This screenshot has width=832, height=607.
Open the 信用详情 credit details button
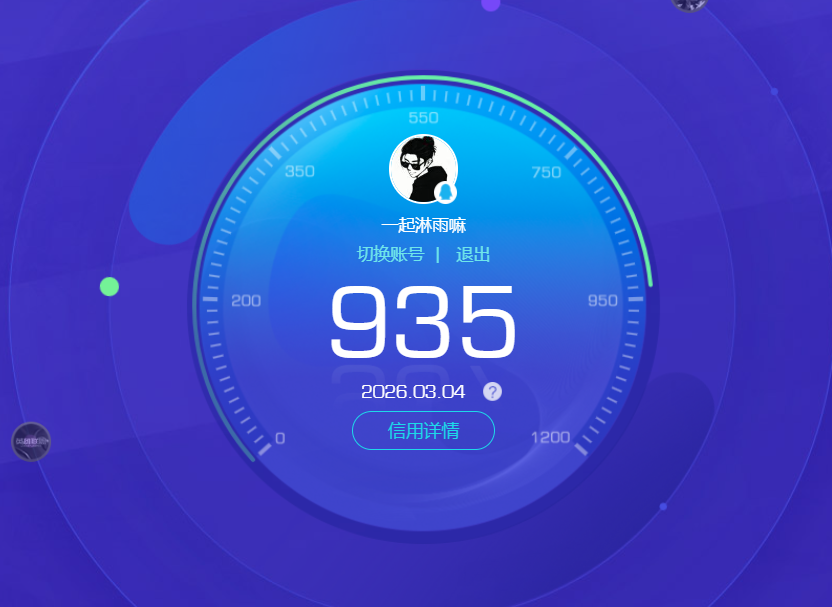point(423,431)
